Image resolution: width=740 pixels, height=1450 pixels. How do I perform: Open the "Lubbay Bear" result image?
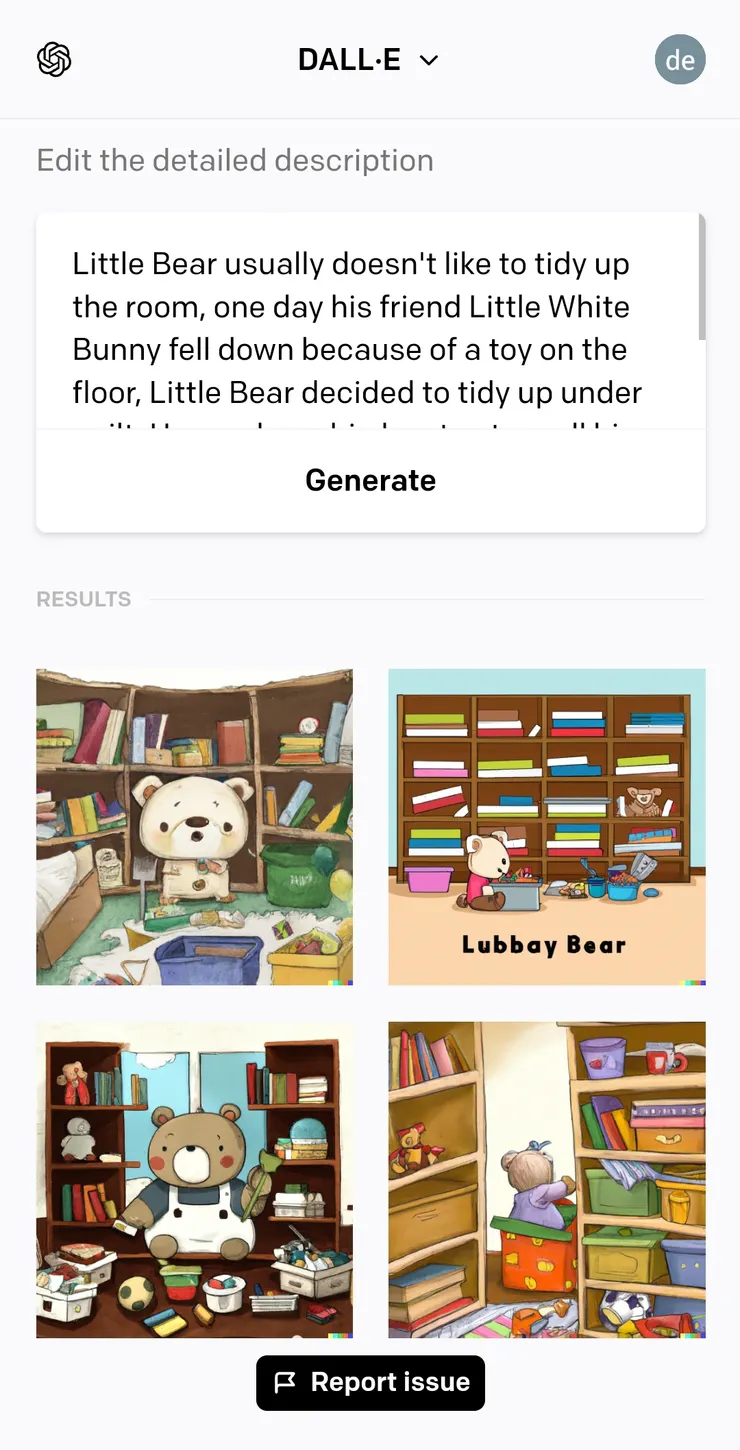(x=547, y=827)
